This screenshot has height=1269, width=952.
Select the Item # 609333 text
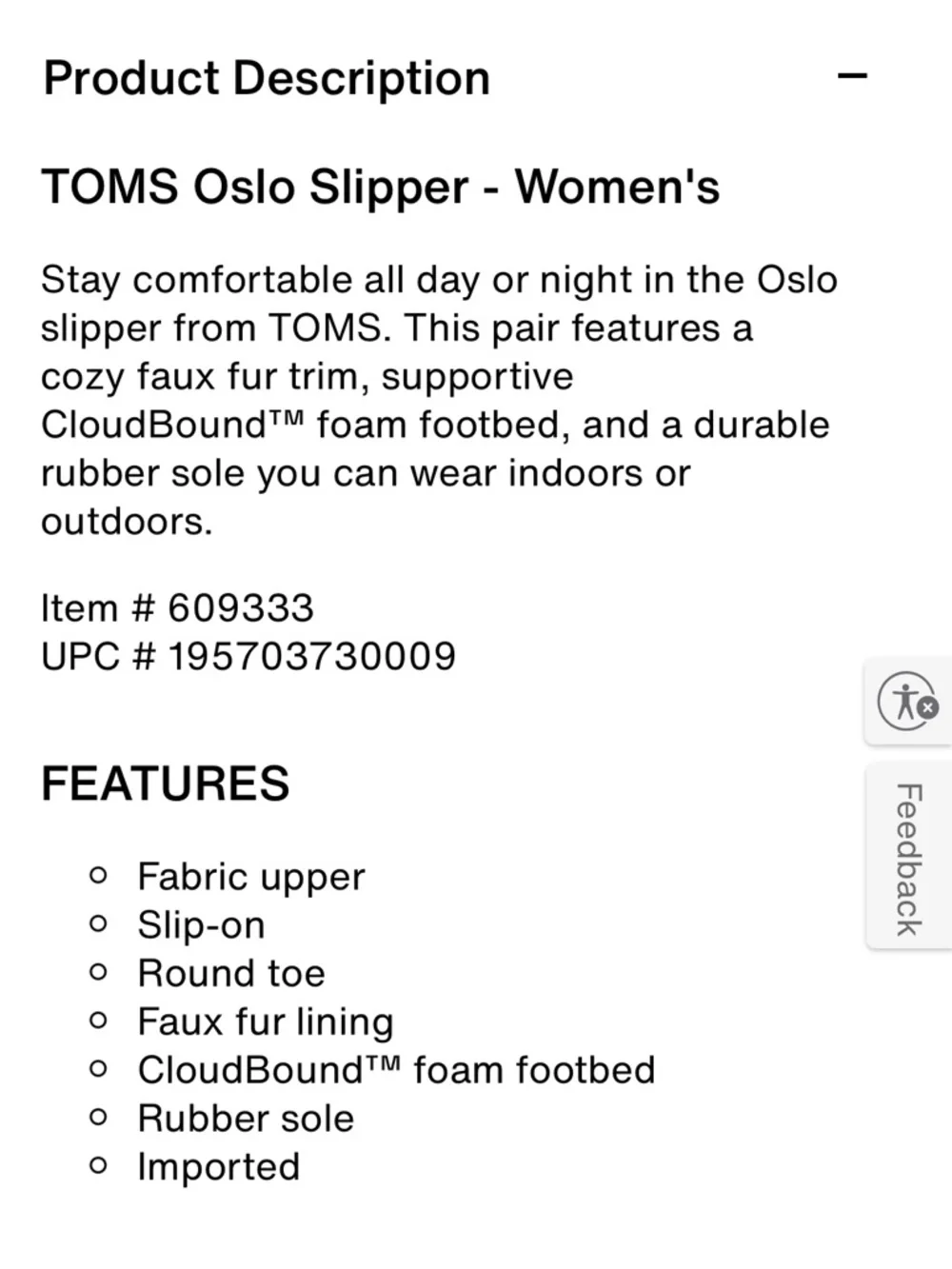click(x=176, y=606)
